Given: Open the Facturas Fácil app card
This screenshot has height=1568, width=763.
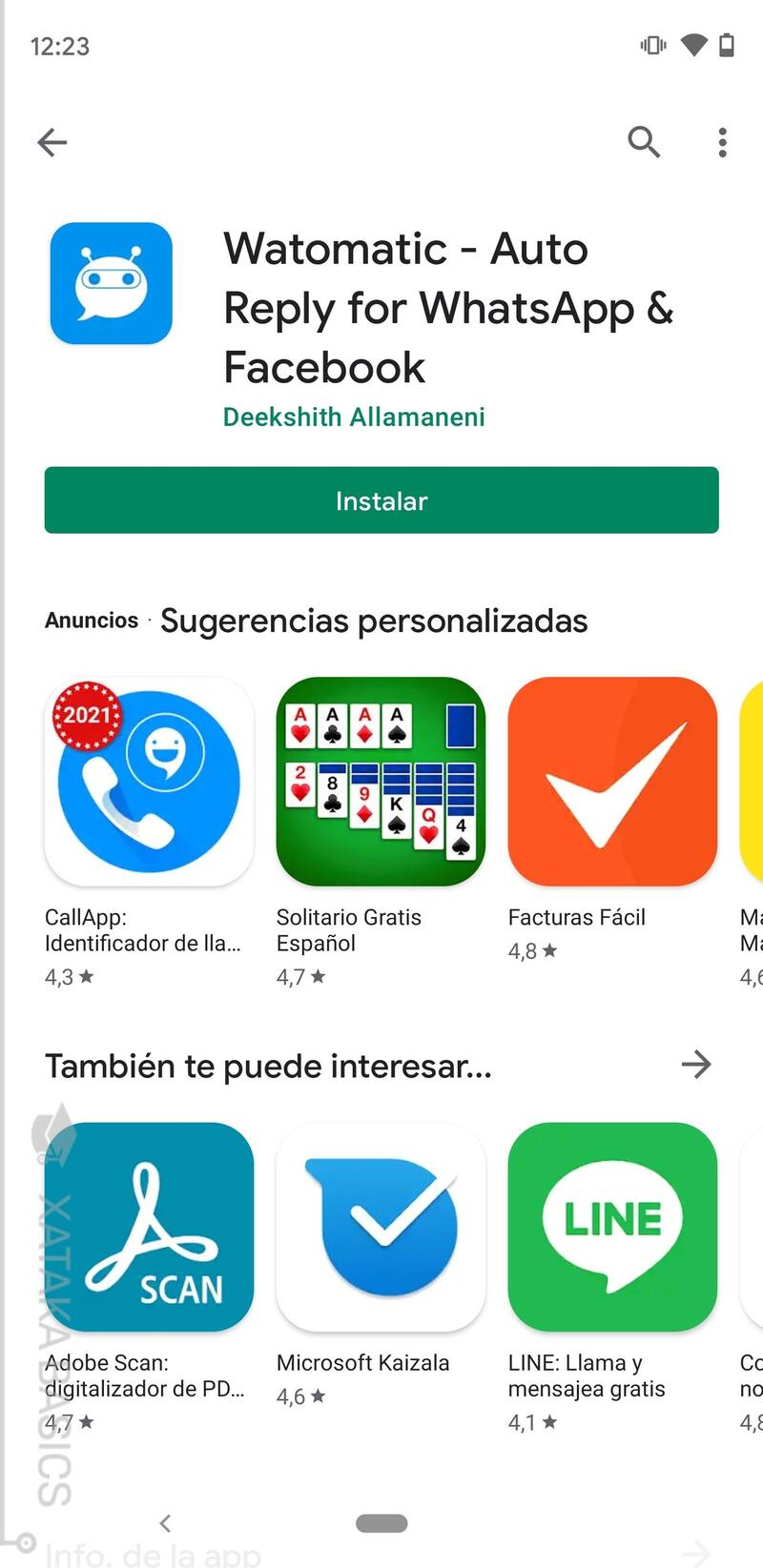Looking at the screenshot, I should (612, 782).
